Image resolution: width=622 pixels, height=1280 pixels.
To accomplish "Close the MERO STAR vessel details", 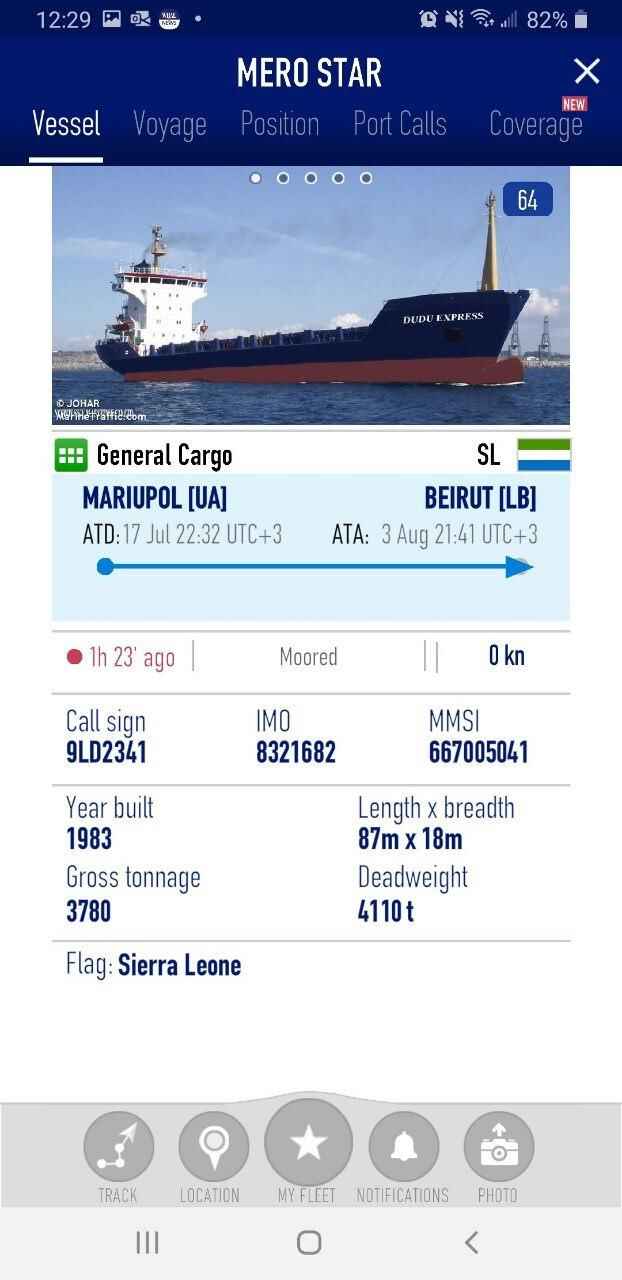I will tap(586, 71).
